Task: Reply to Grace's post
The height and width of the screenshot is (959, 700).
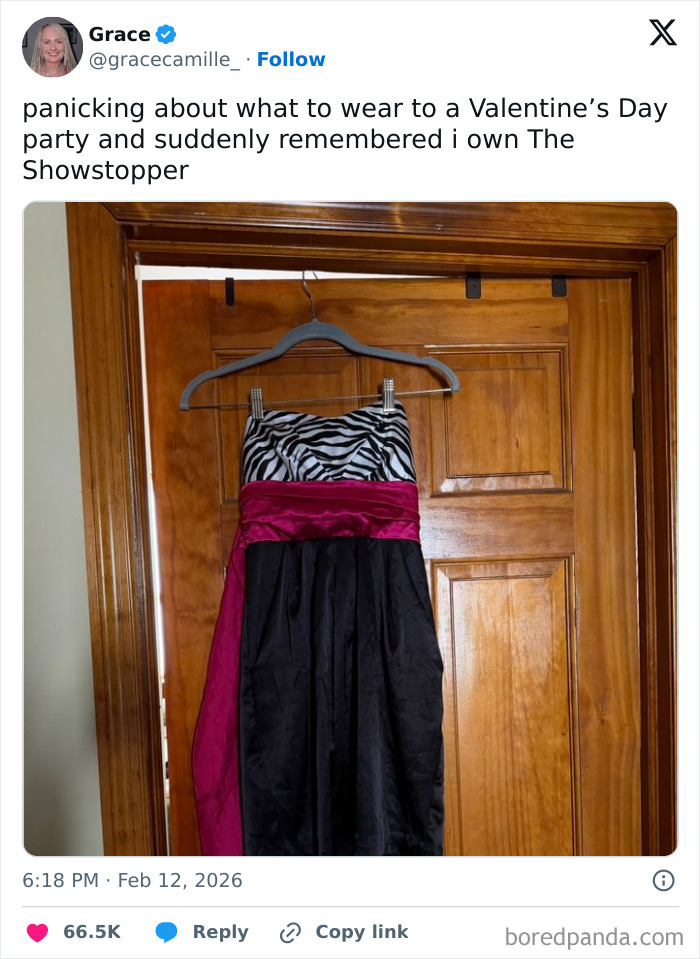Action: (202, 932)
